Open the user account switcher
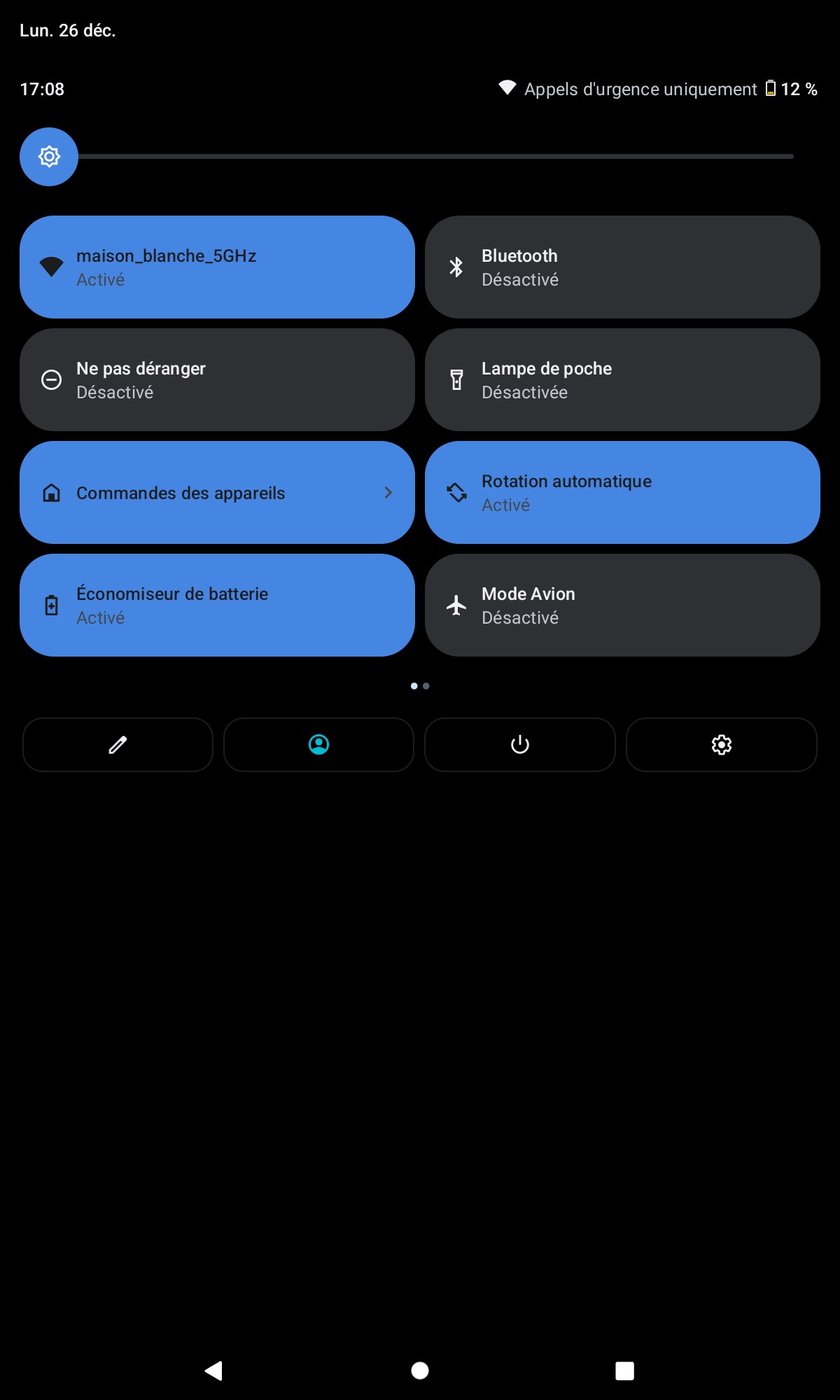Screen dimensions: 840x1400 point(318,745)
